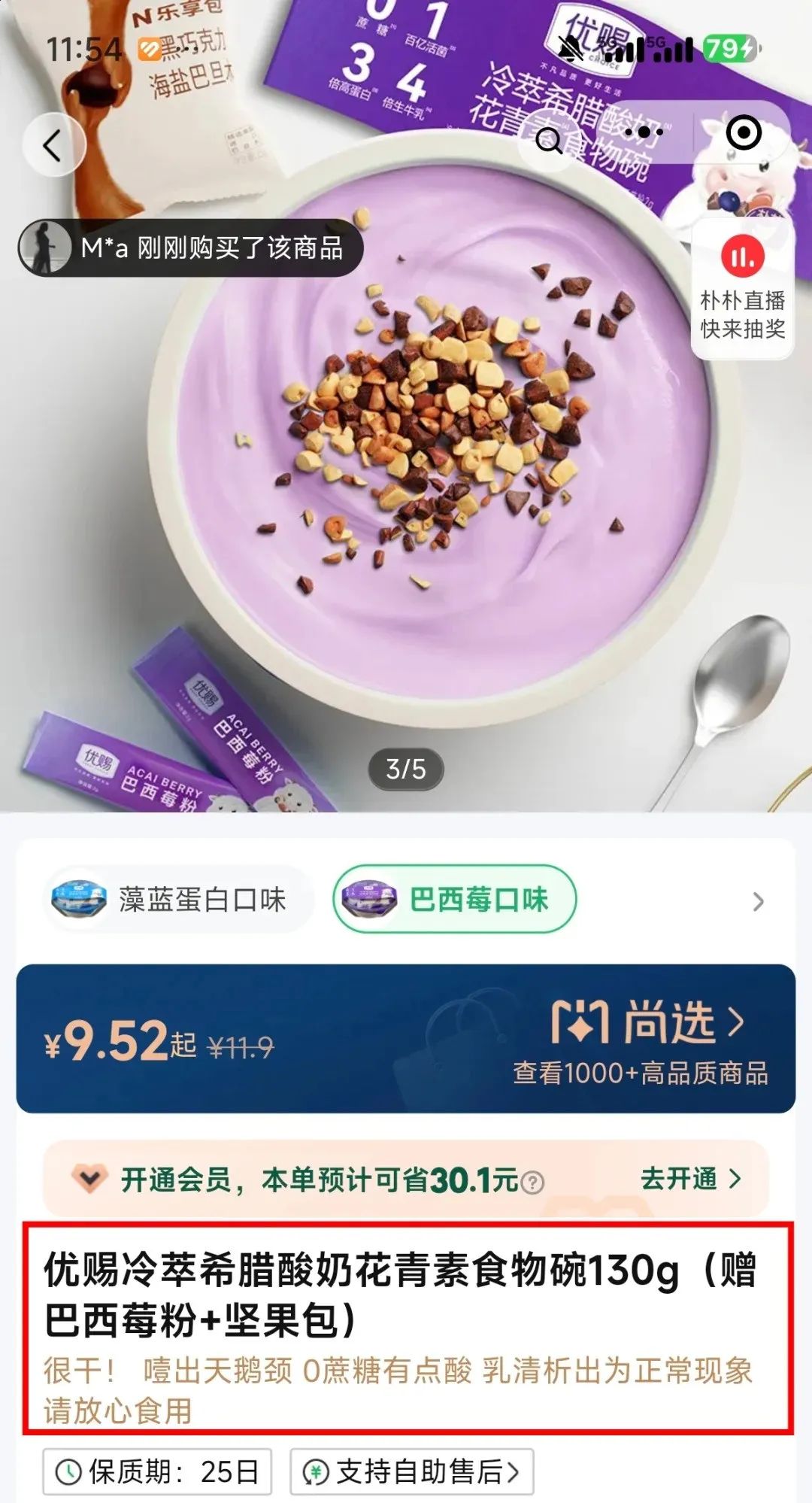Go back with the back arrow
The image size is (812, 1503).
coord(53,144)
